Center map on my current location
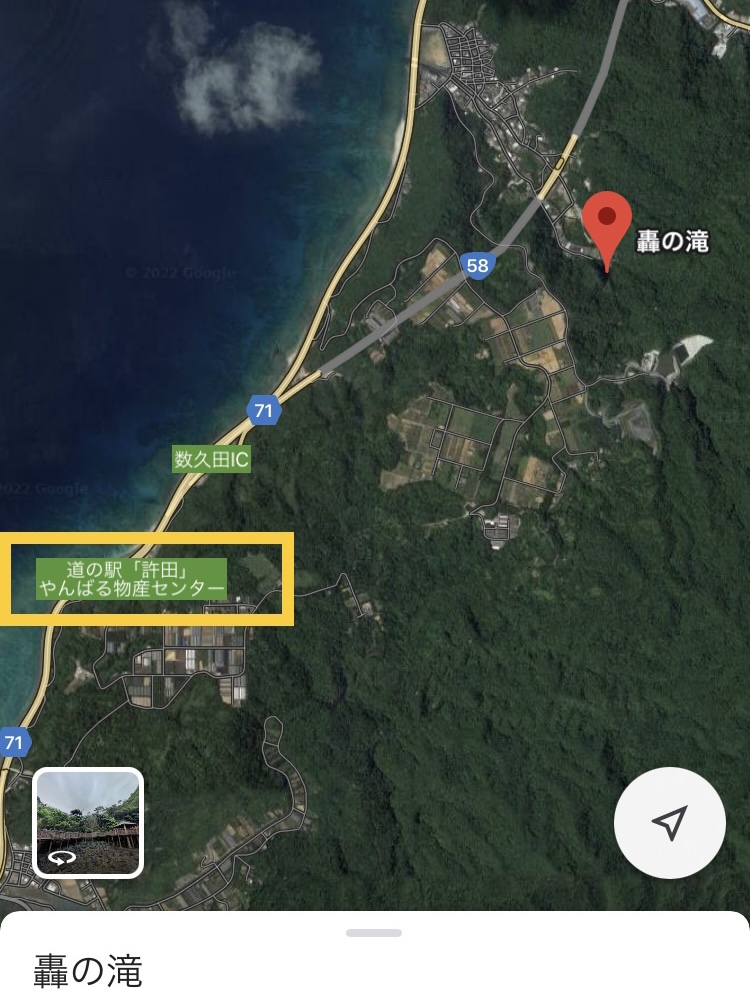750x1000 pixels. pyautogui.click(x=669, y=822)
